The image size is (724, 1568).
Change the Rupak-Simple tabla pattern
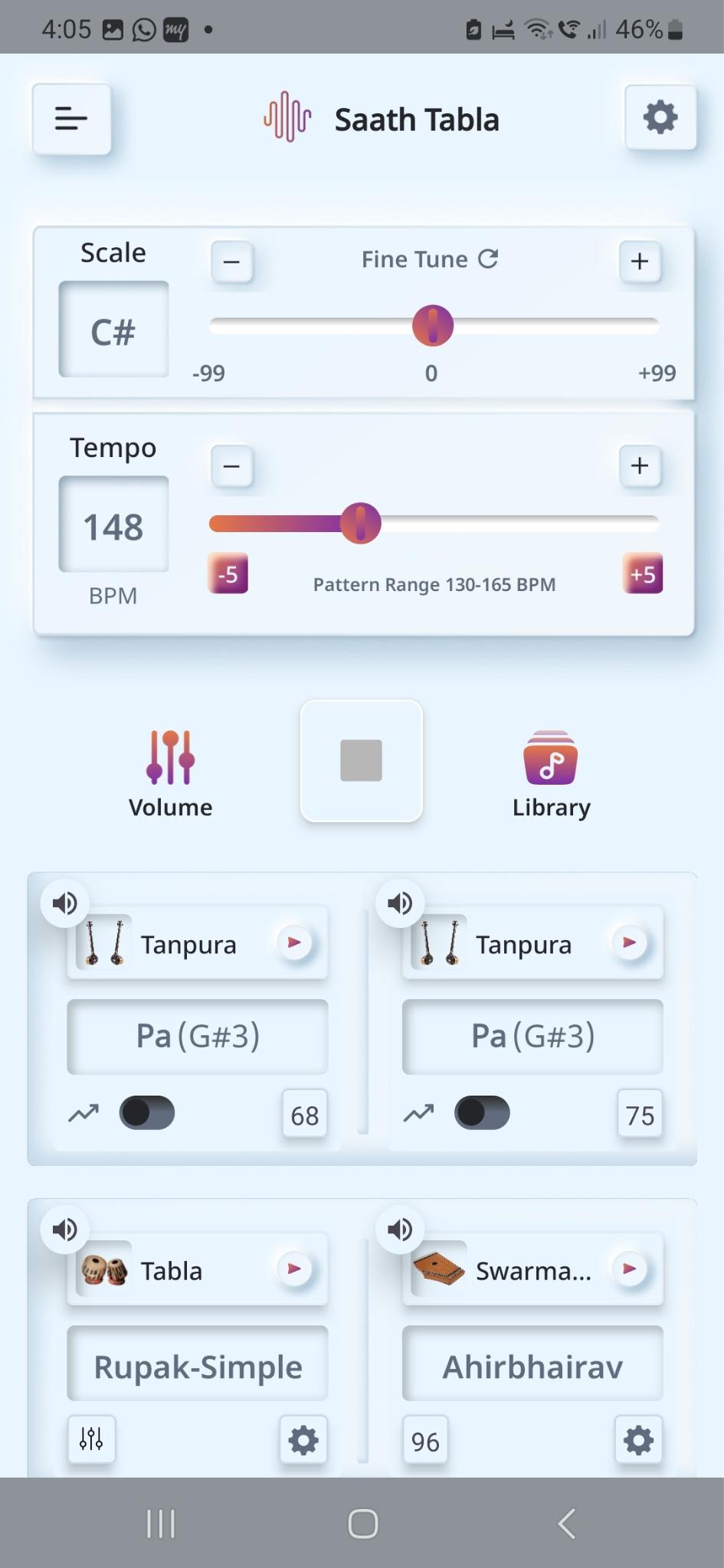click(x=198, y=1367)
